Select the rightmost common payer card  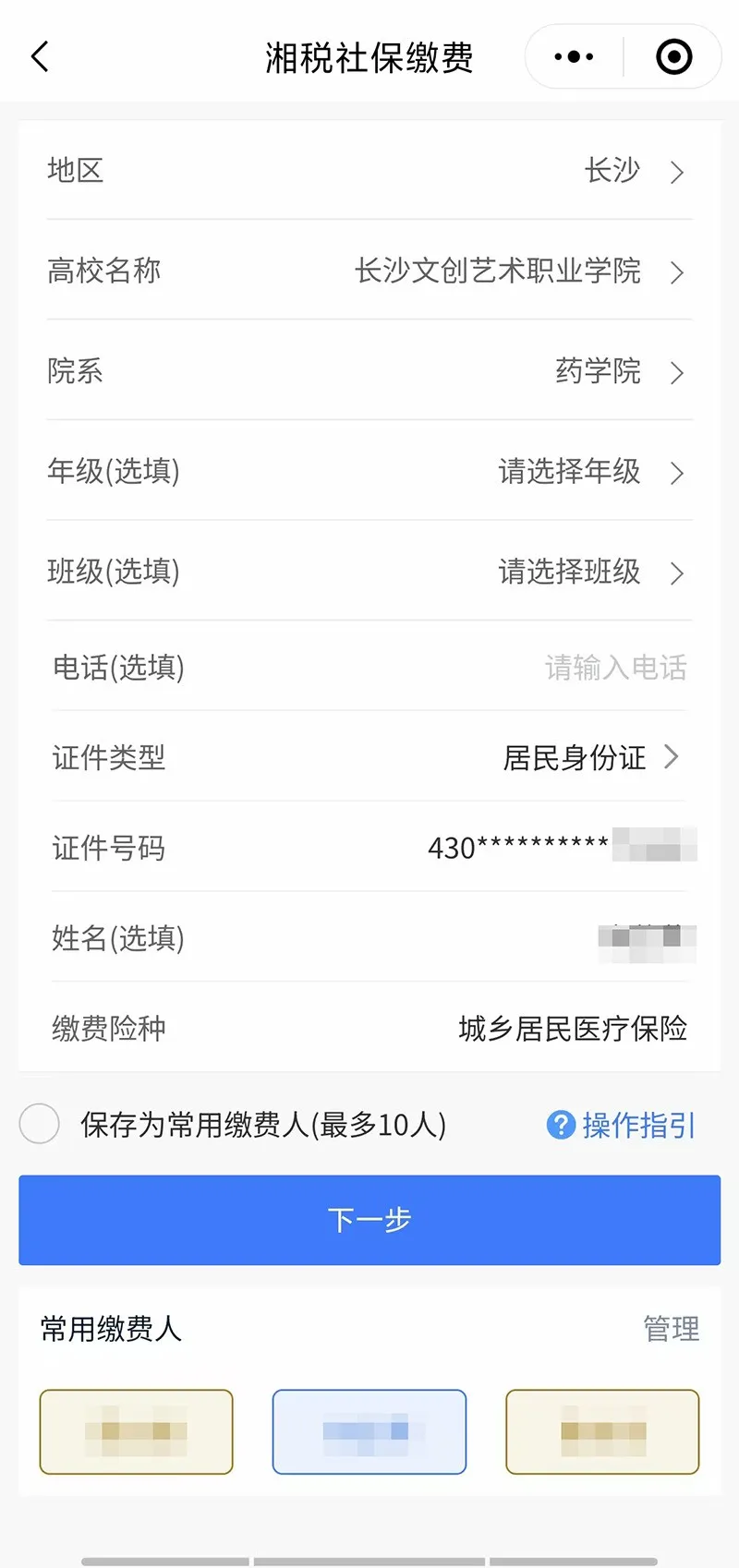click(601, 1432)
